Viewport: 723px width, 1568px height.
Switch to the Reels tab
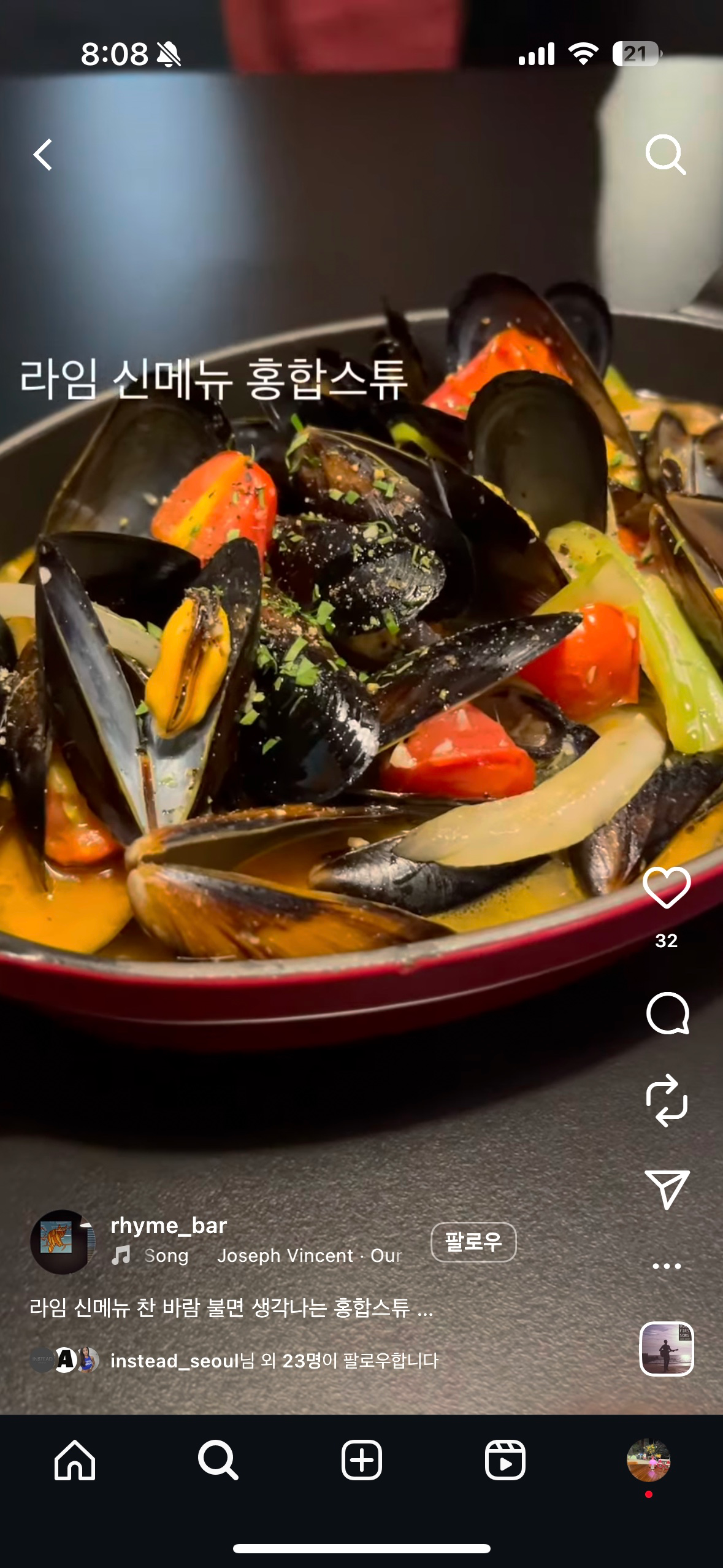point(505,1460)
